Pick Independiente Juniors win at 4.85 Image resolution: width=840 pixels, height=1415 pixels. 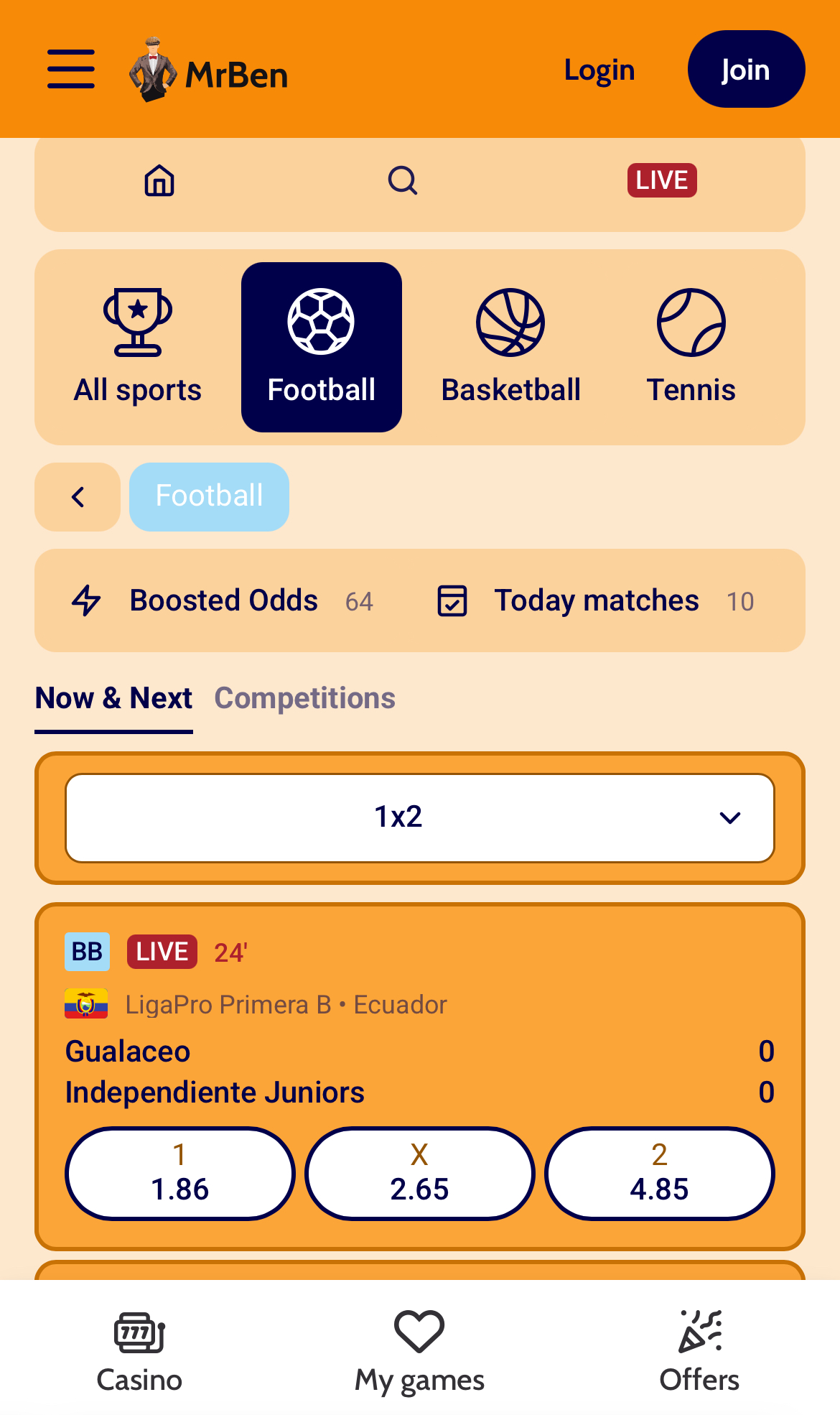[x=659, y=1173]
